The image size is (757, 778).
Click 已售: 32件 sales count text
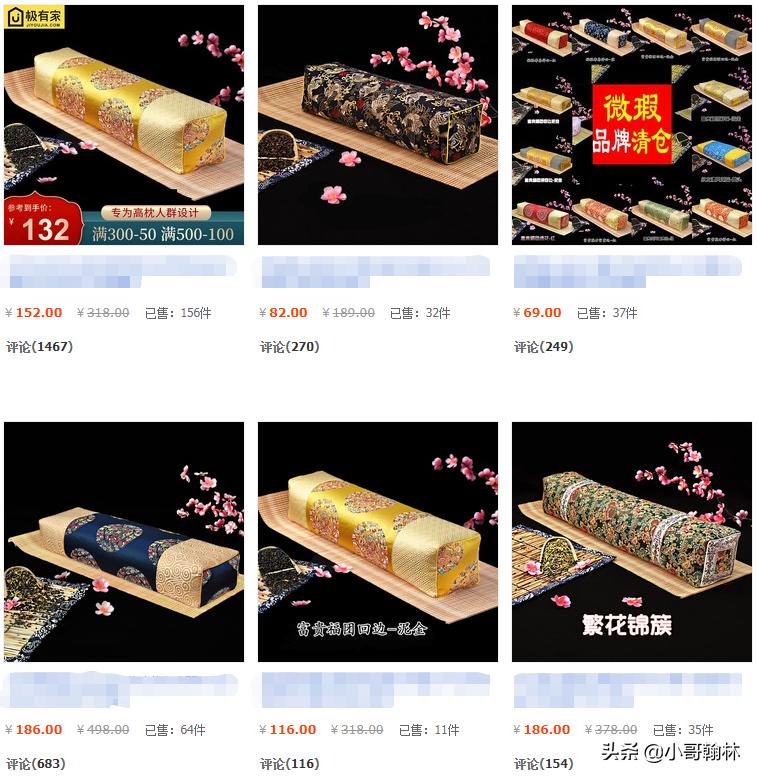[418, 312]
